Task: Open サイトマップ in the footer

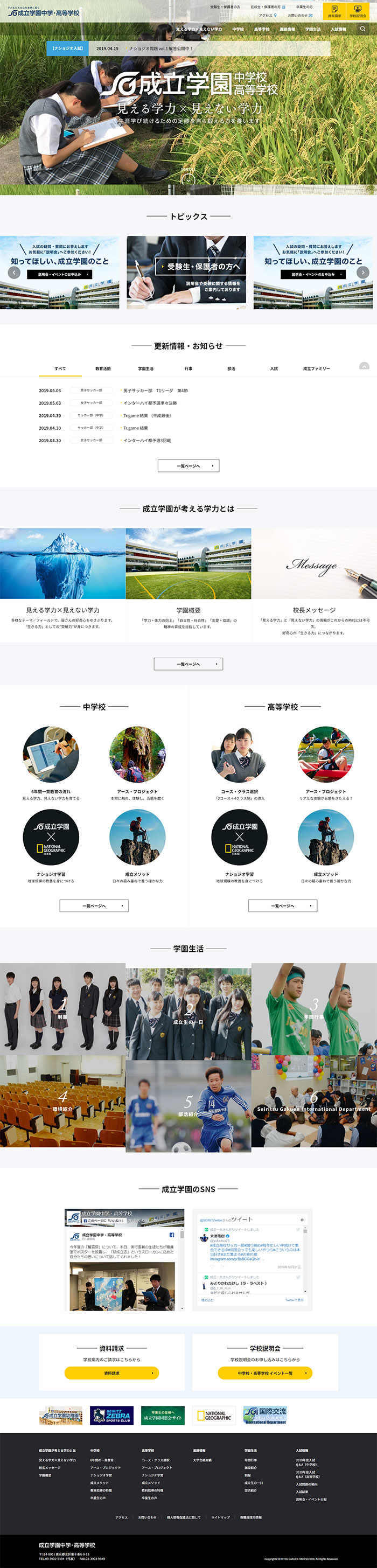Action: coord(220,1517)
